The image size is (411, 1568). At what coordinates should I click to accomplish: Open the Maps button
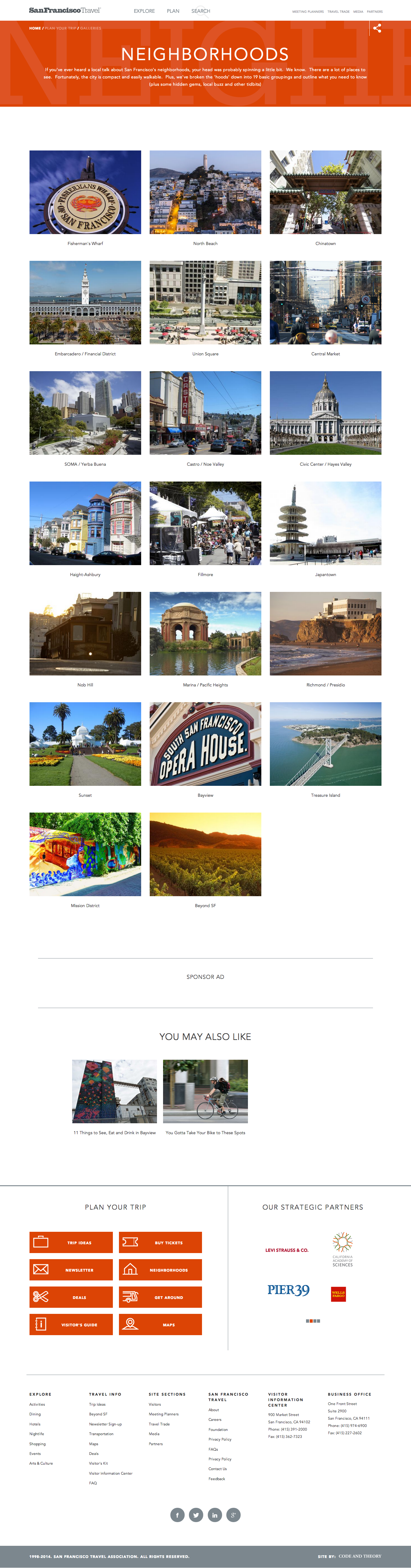pos(160,1325)
